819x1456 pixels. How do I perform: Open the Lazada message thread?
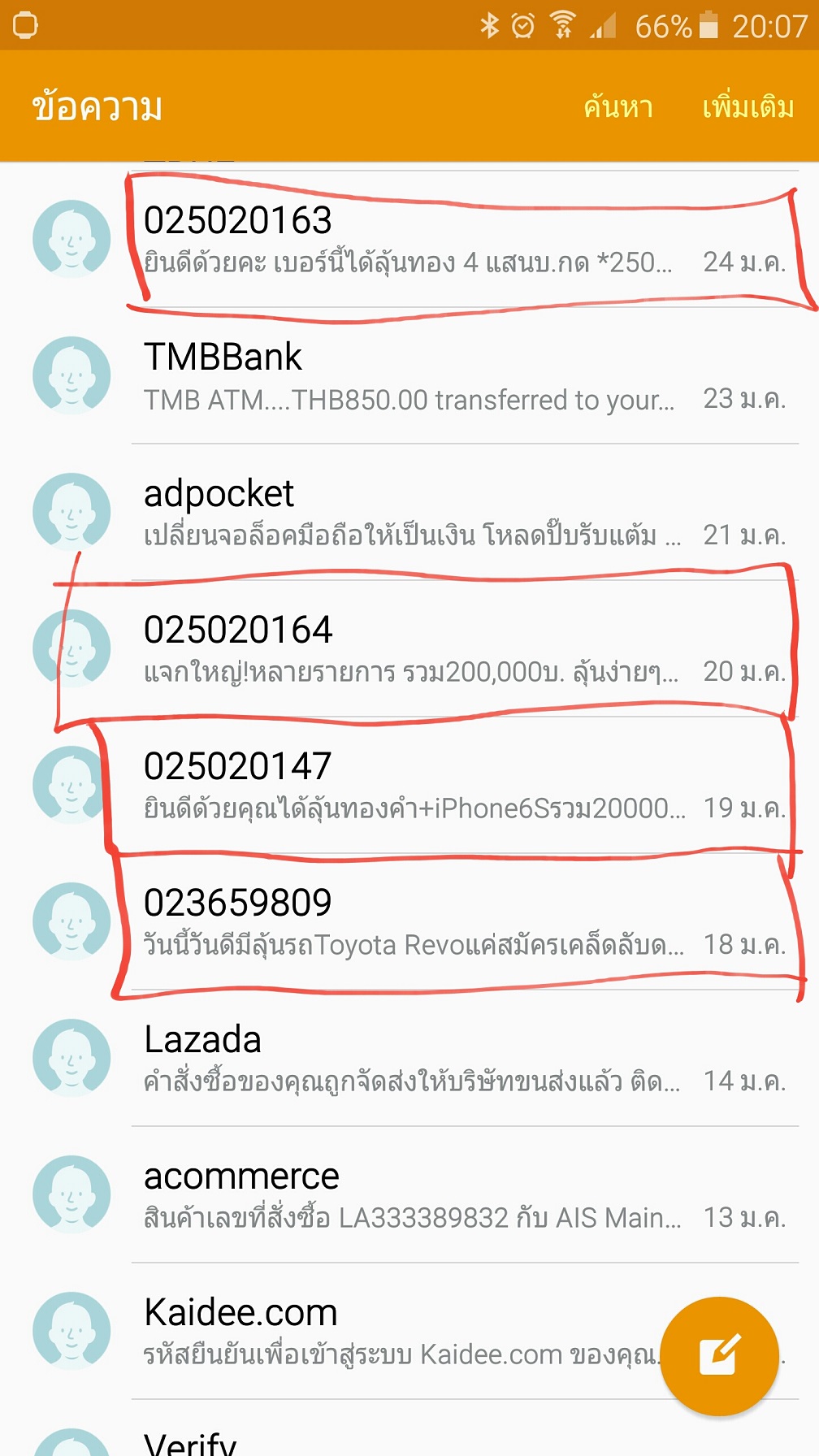point(409,1058)
